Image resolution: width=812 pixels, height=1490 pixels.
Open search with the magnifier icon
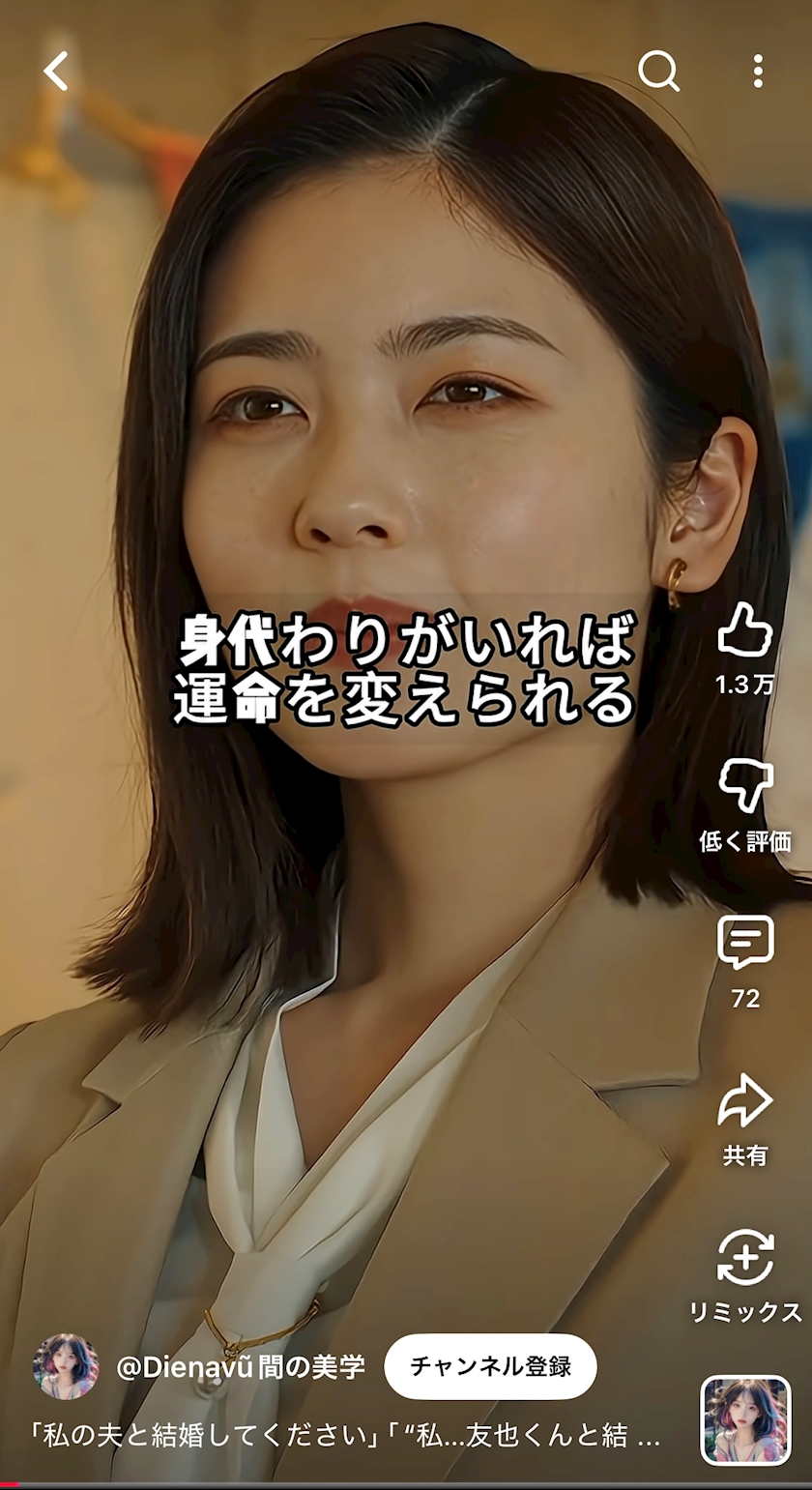[658, 72]
